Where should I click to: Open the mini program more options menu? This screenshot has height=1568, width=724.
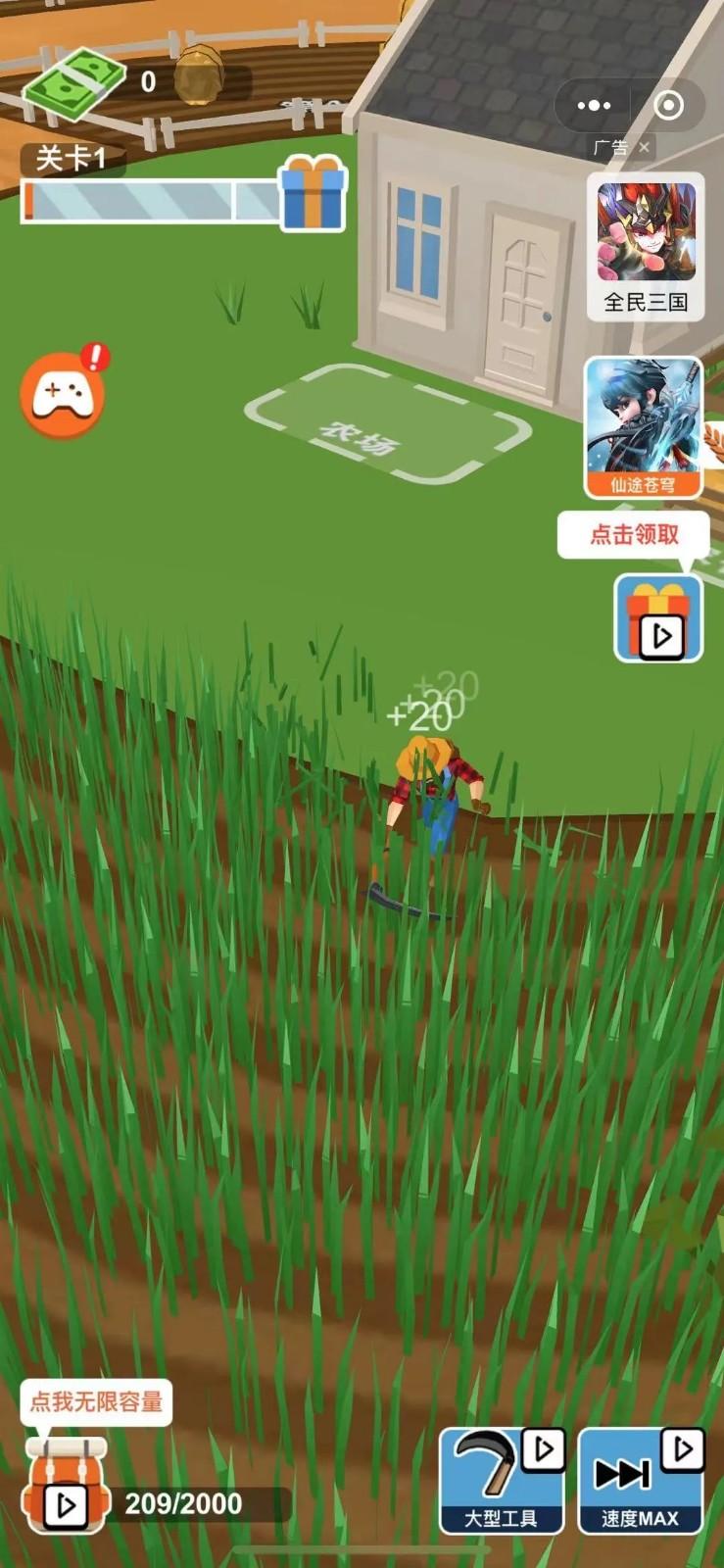[594, 106]
